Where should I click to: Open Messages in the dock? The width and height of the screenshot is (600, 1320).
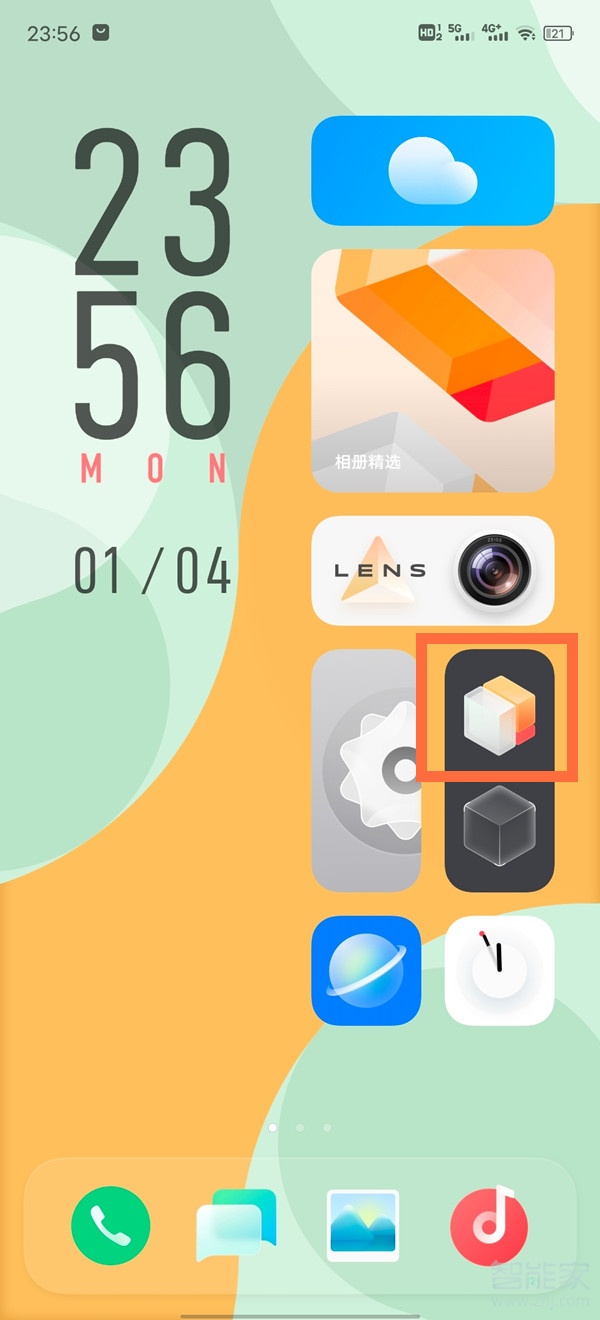point(236,1225)
